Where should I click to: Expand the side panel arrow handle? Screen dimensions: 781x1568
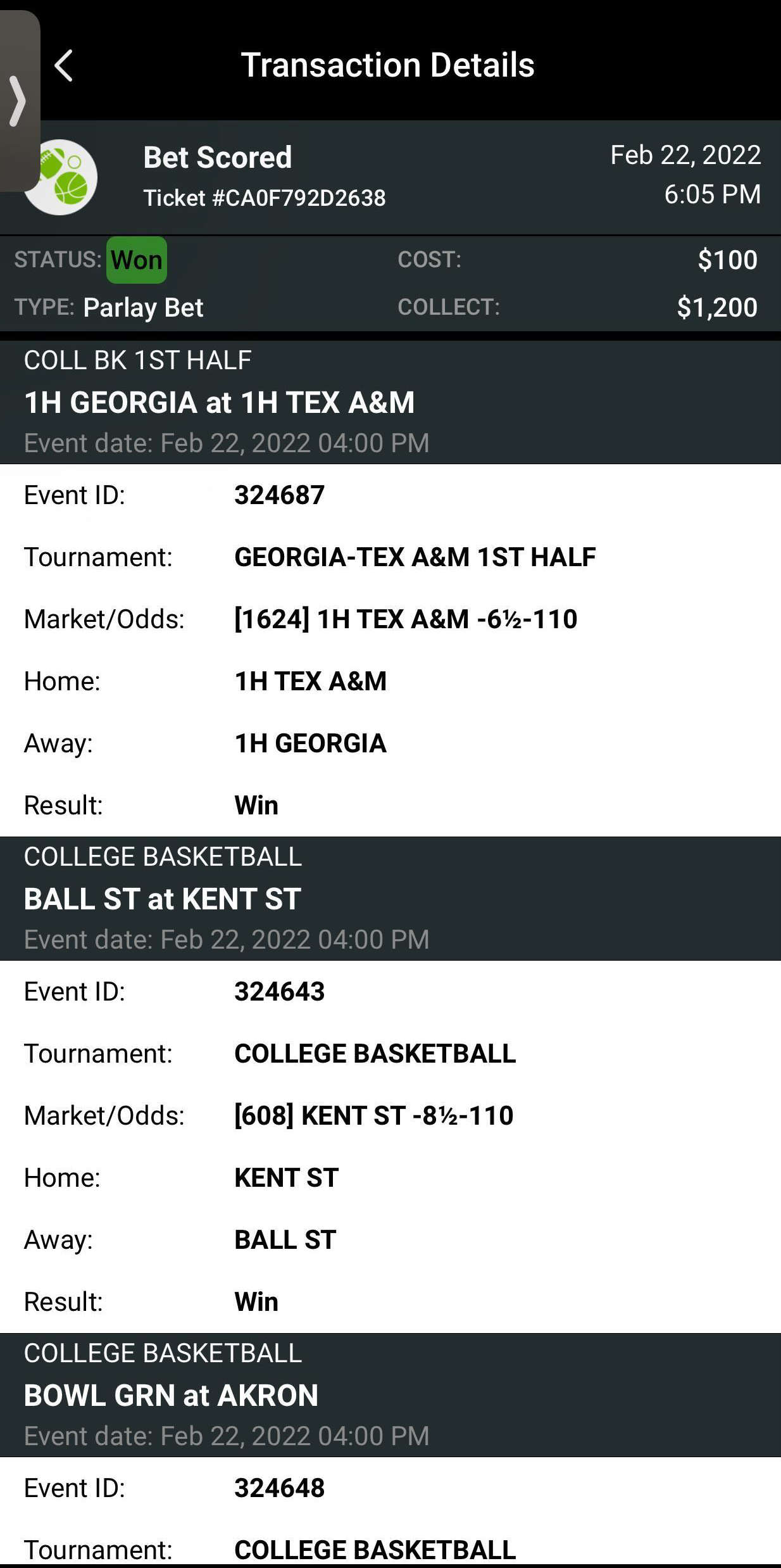pyautogui.click(x=19, y=101)
